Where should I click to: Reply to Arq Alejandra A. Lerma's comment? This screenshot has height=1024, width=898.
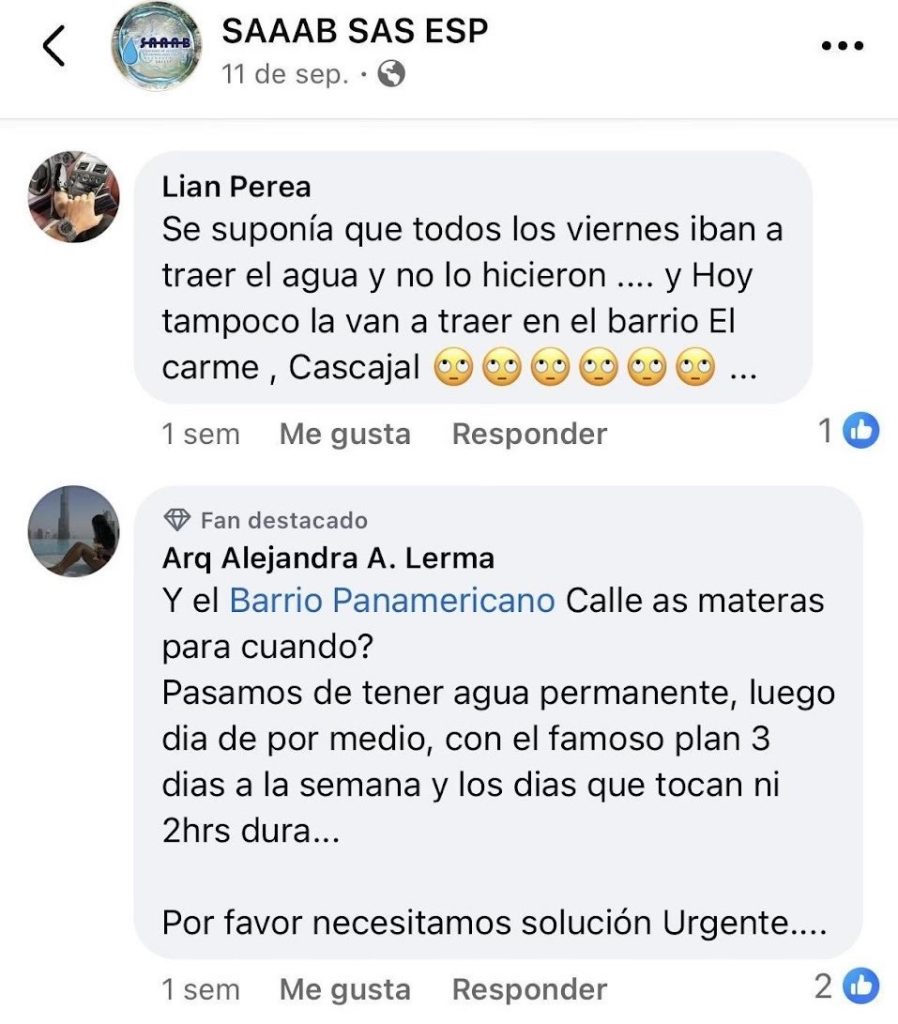(529, 989)
